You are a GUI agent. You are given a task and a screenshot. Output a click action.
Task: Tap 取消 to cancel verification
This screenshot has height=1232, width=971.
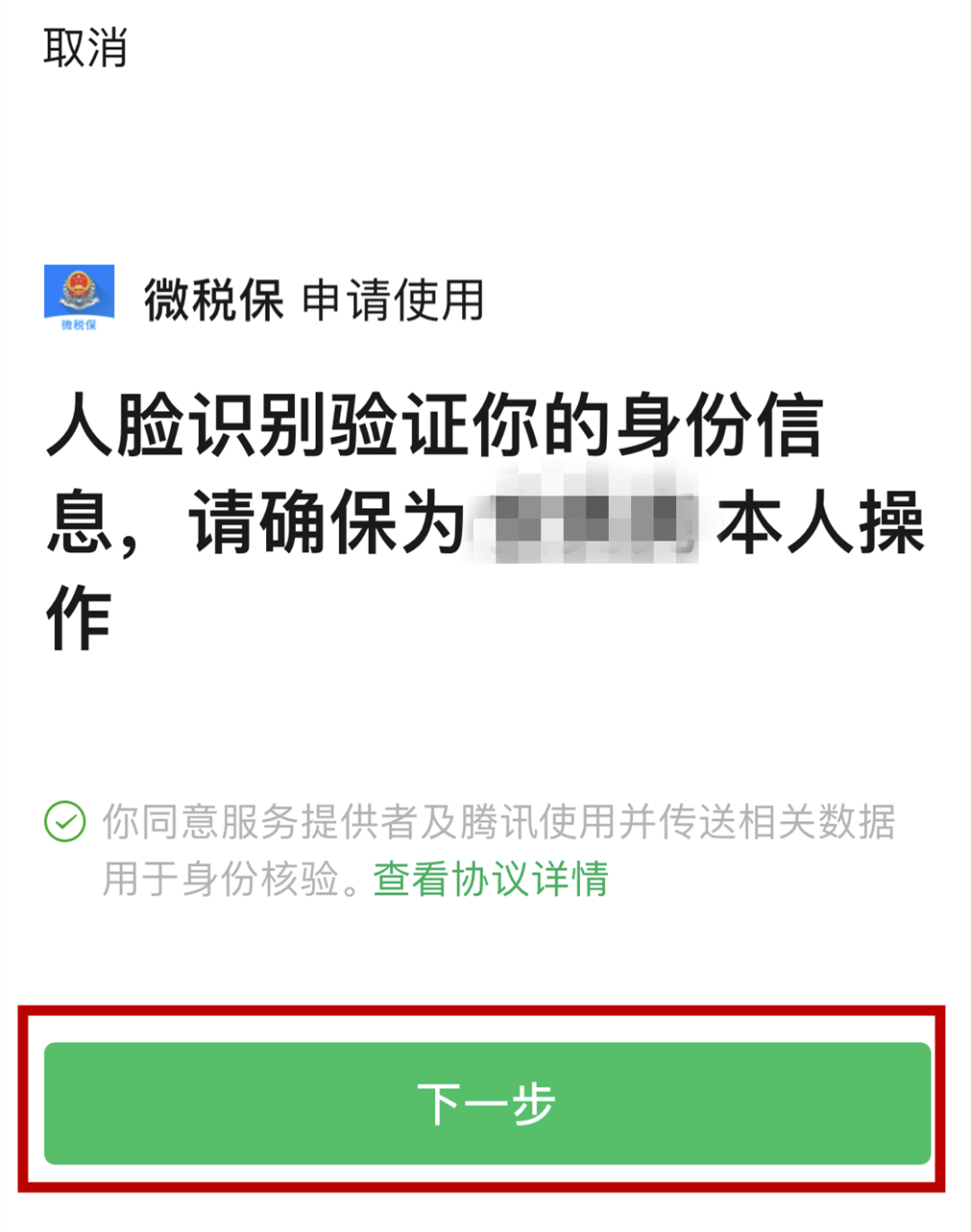85,48
